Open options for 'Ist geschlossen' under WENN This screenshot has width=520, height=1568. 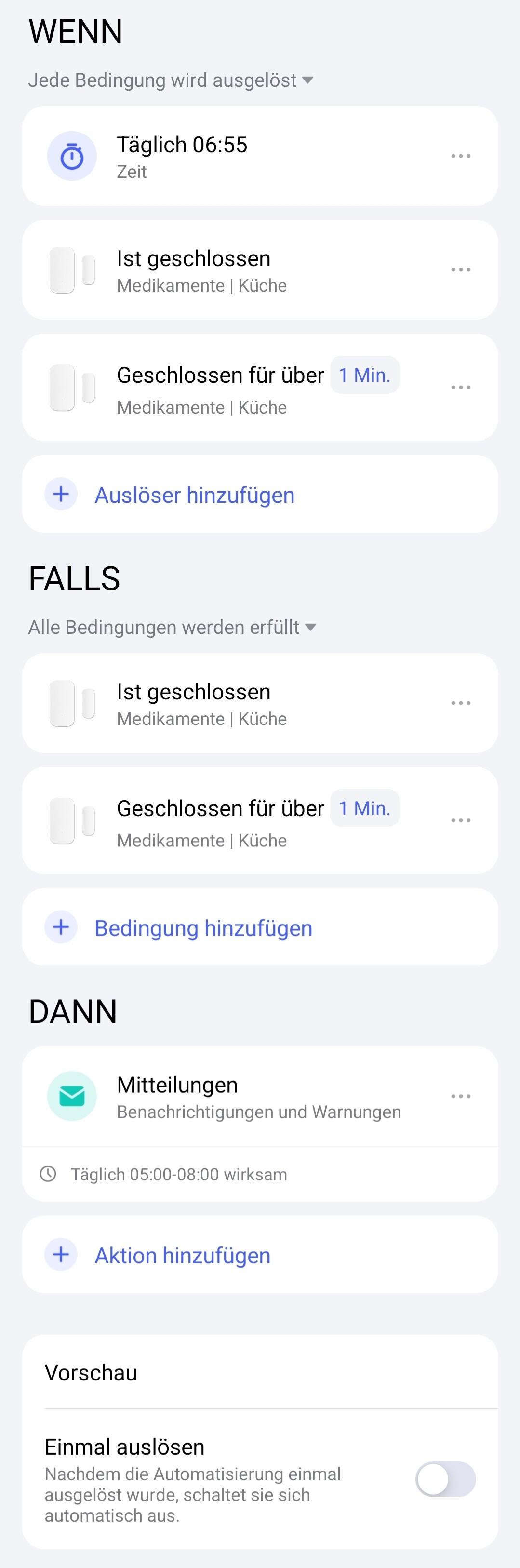point(460,269)
